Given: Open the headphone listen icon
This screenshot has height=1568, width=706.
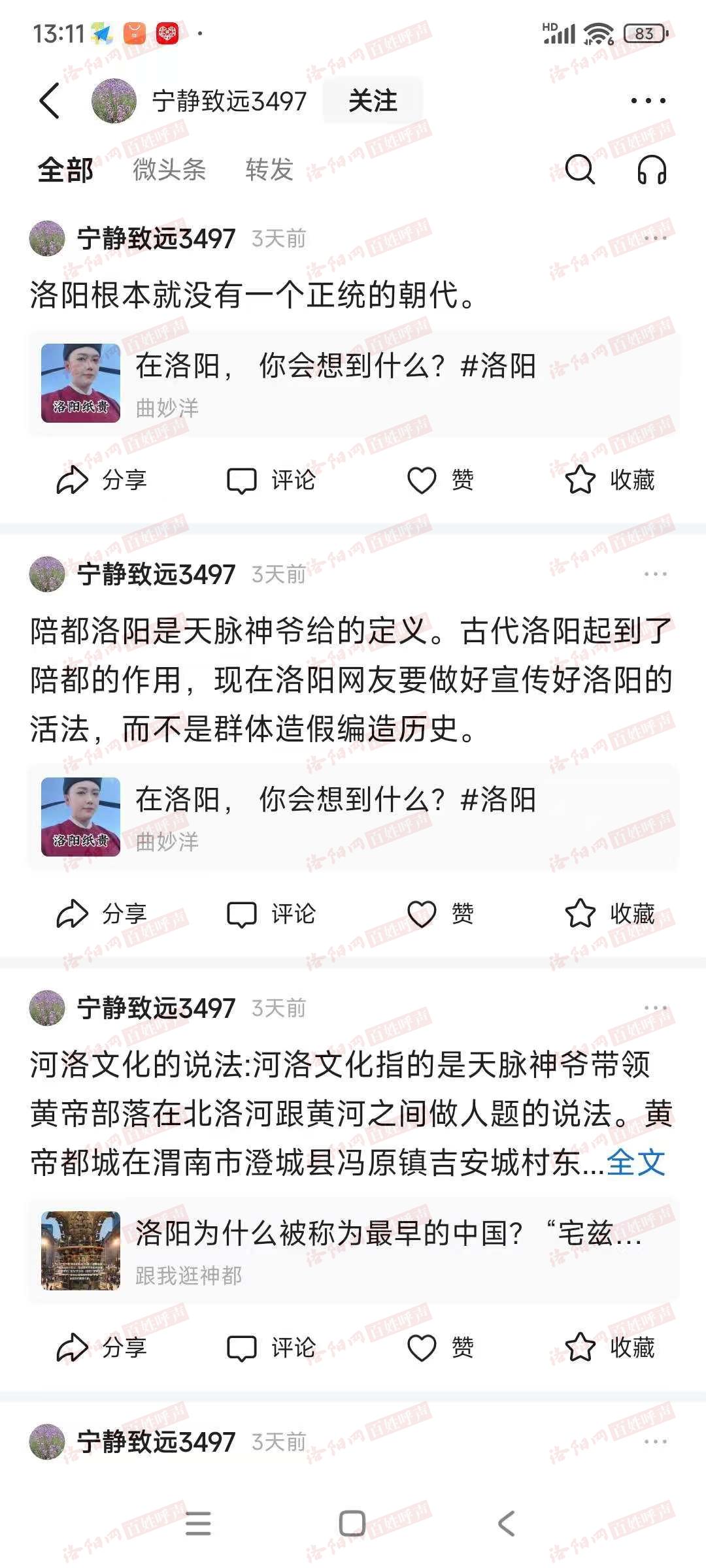Looking at the screenshot, I should coord(652,170).
